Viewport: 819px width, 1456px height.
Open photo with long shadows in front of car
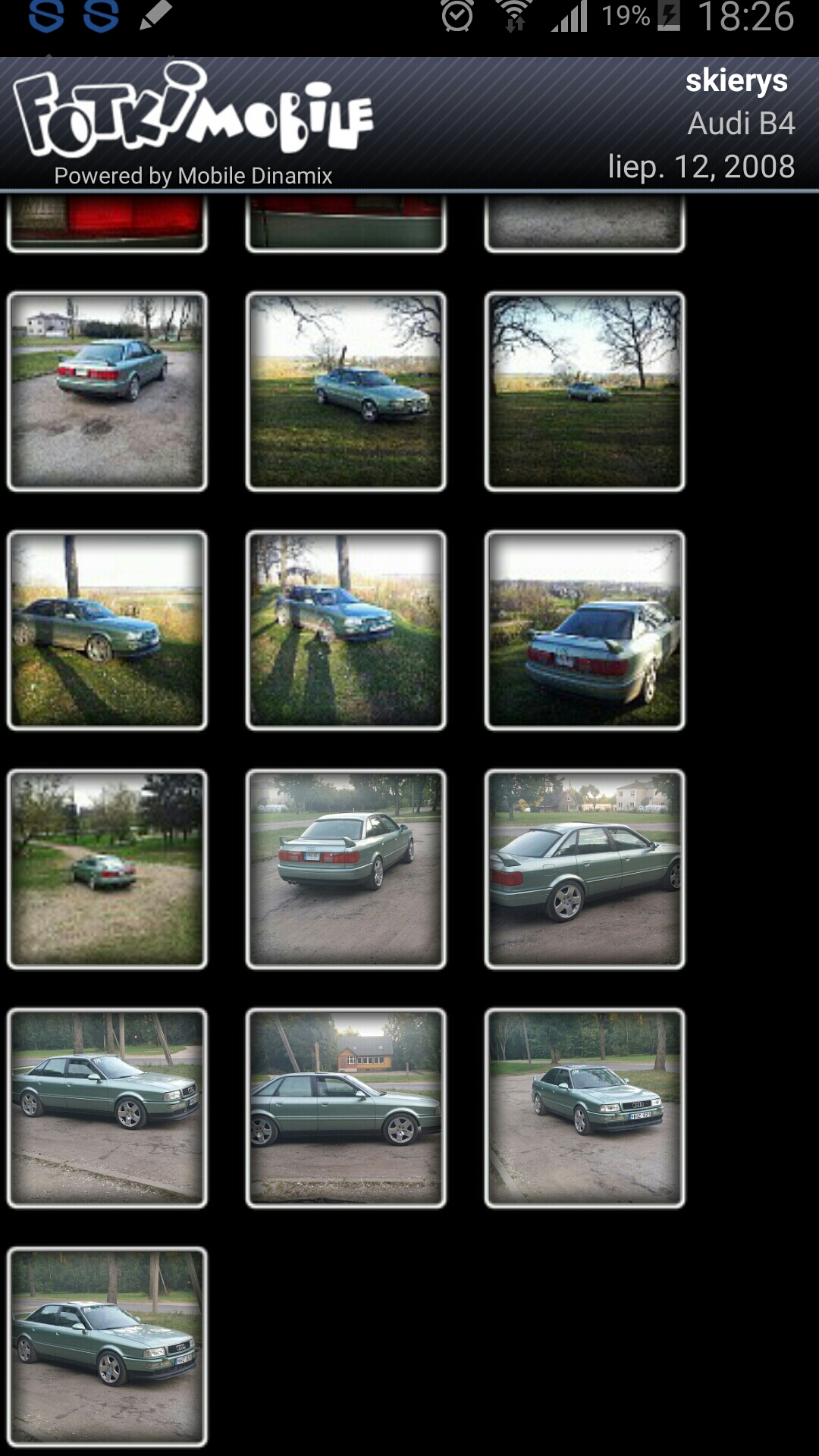346,630
